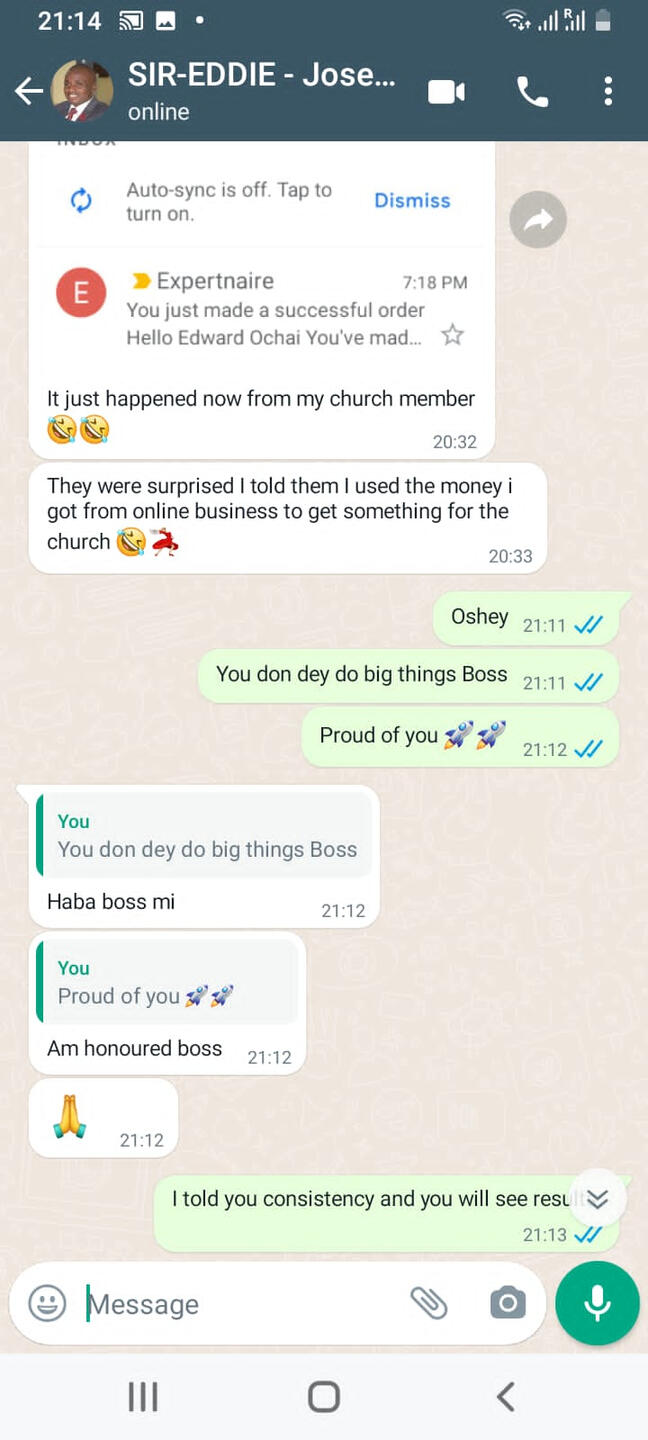Open SIR-EDDIE's contact profile
The height and width of the screenshot is (1440, 648).
[260, 90]
